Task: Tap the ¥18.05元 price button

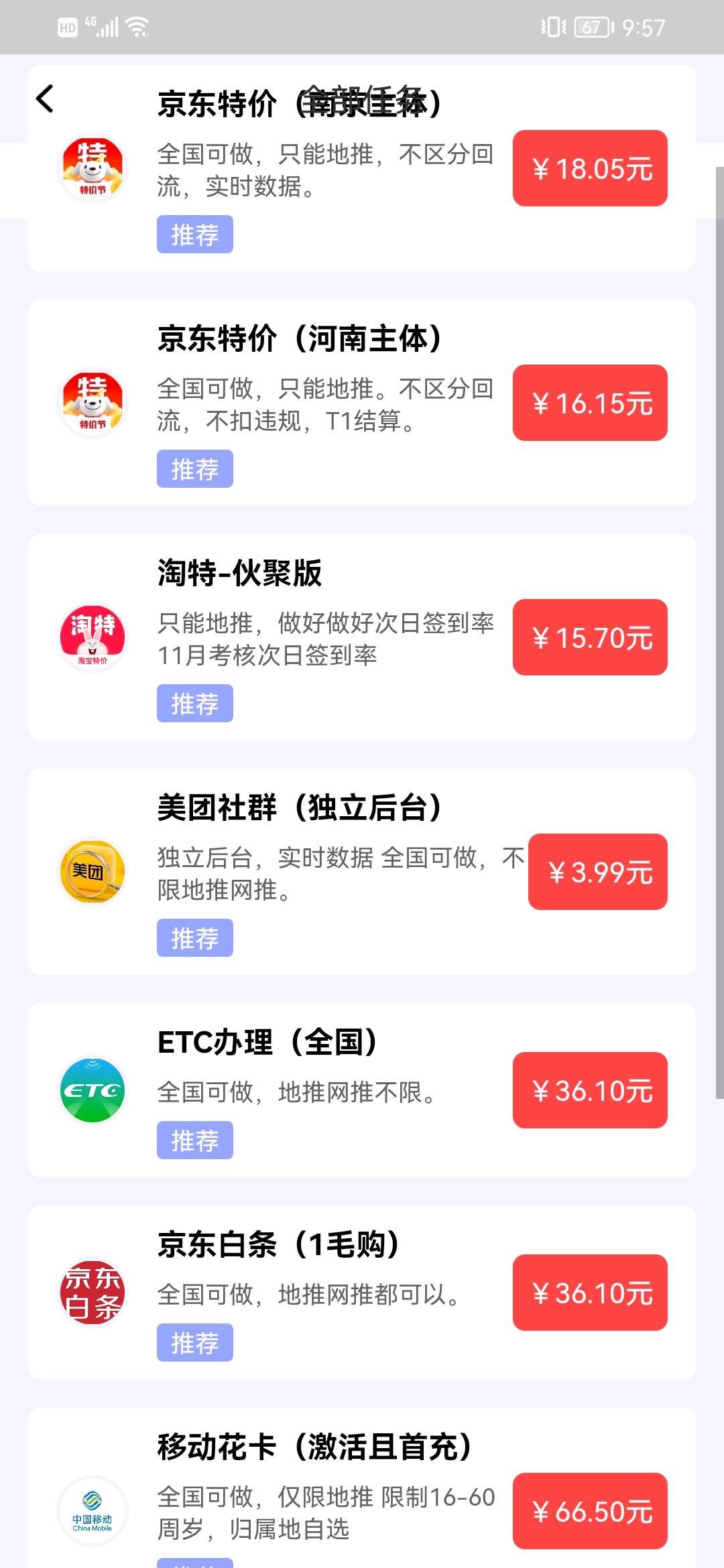Action: click(x=590, y=168)
